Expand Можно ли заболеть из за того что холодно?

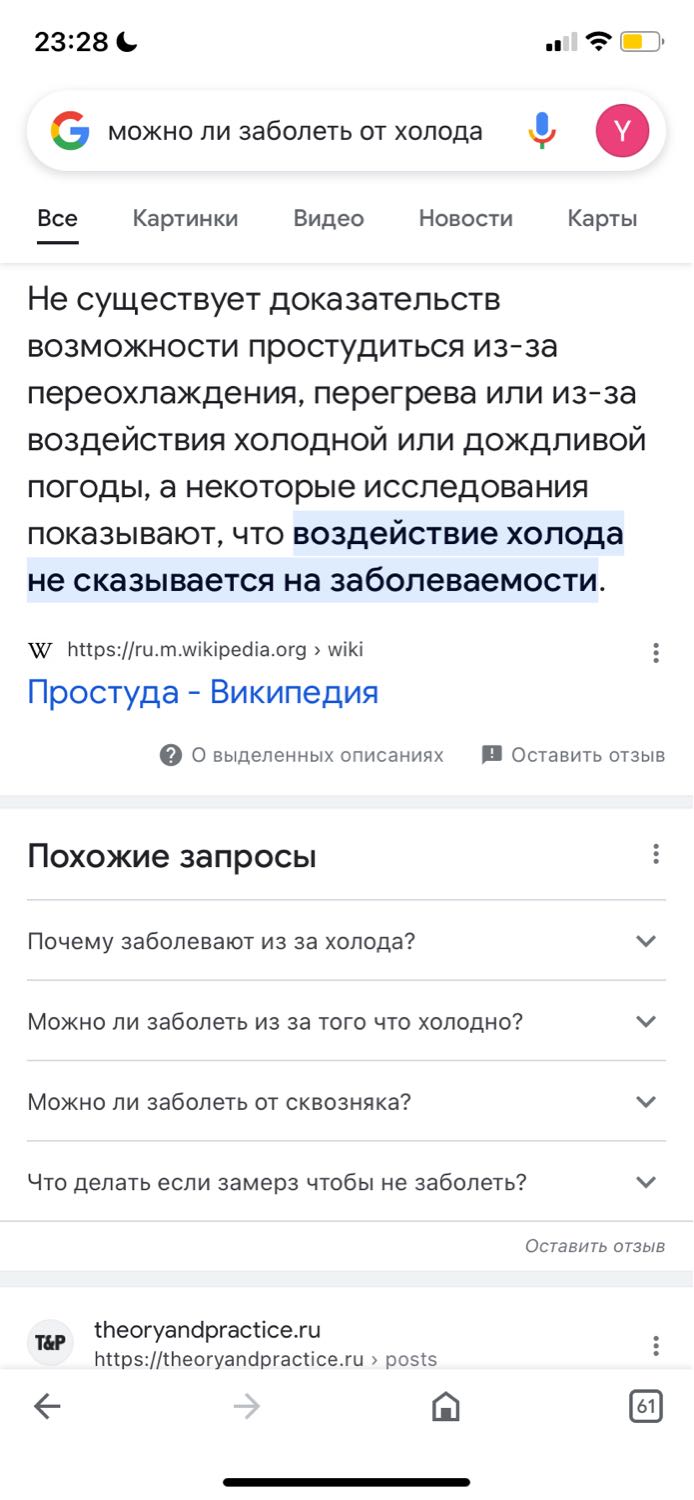click(346, 1021)
